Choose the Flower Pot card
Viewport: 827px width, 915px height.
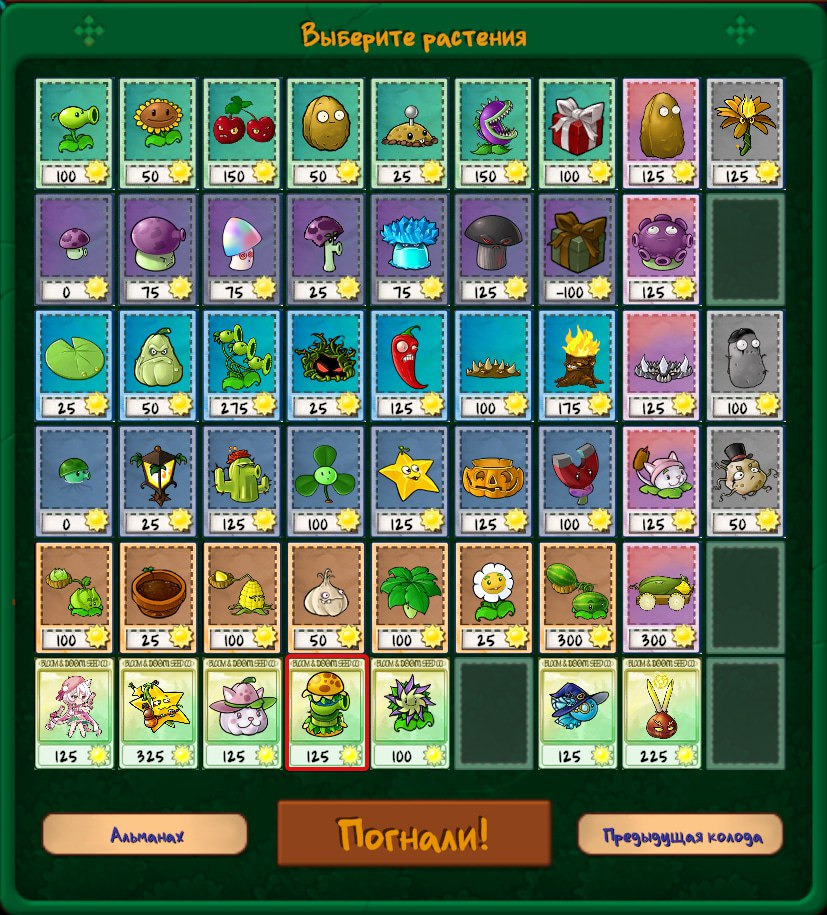[x=158, y=596]
